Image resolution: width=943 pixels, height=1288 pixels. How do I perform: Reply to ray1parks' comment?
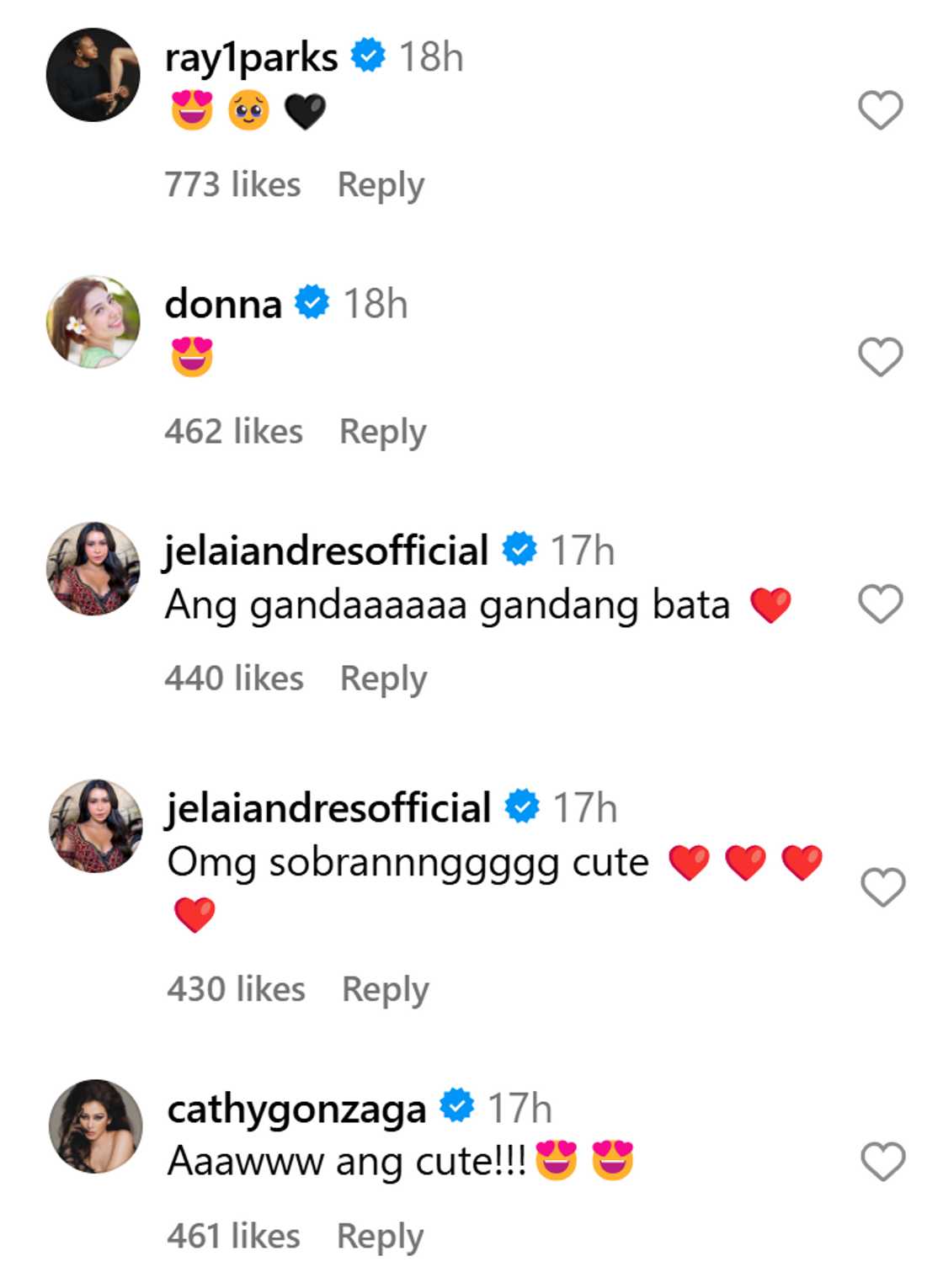381,185
